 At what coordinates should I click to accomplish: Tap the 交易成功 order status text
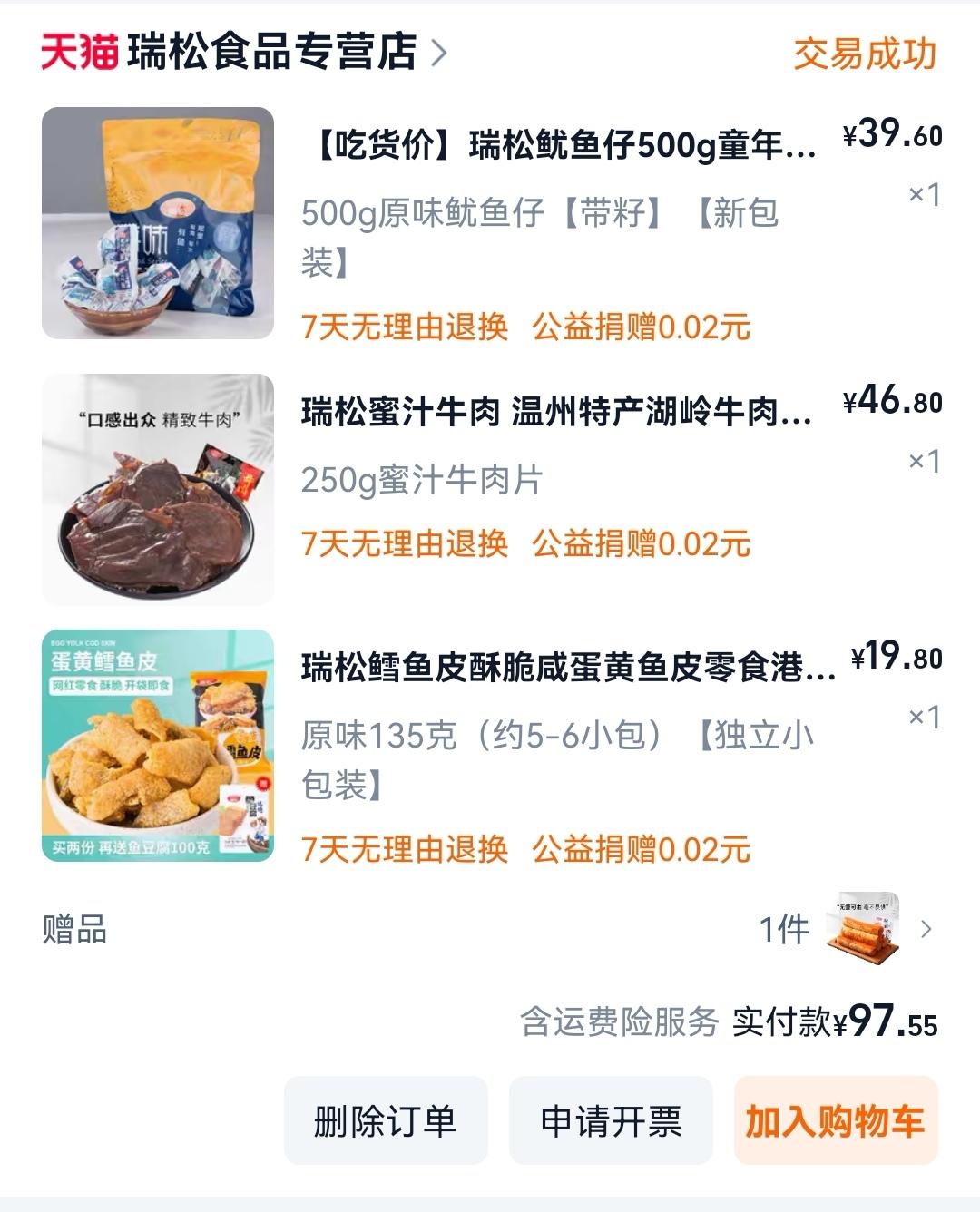pos(862,54)
